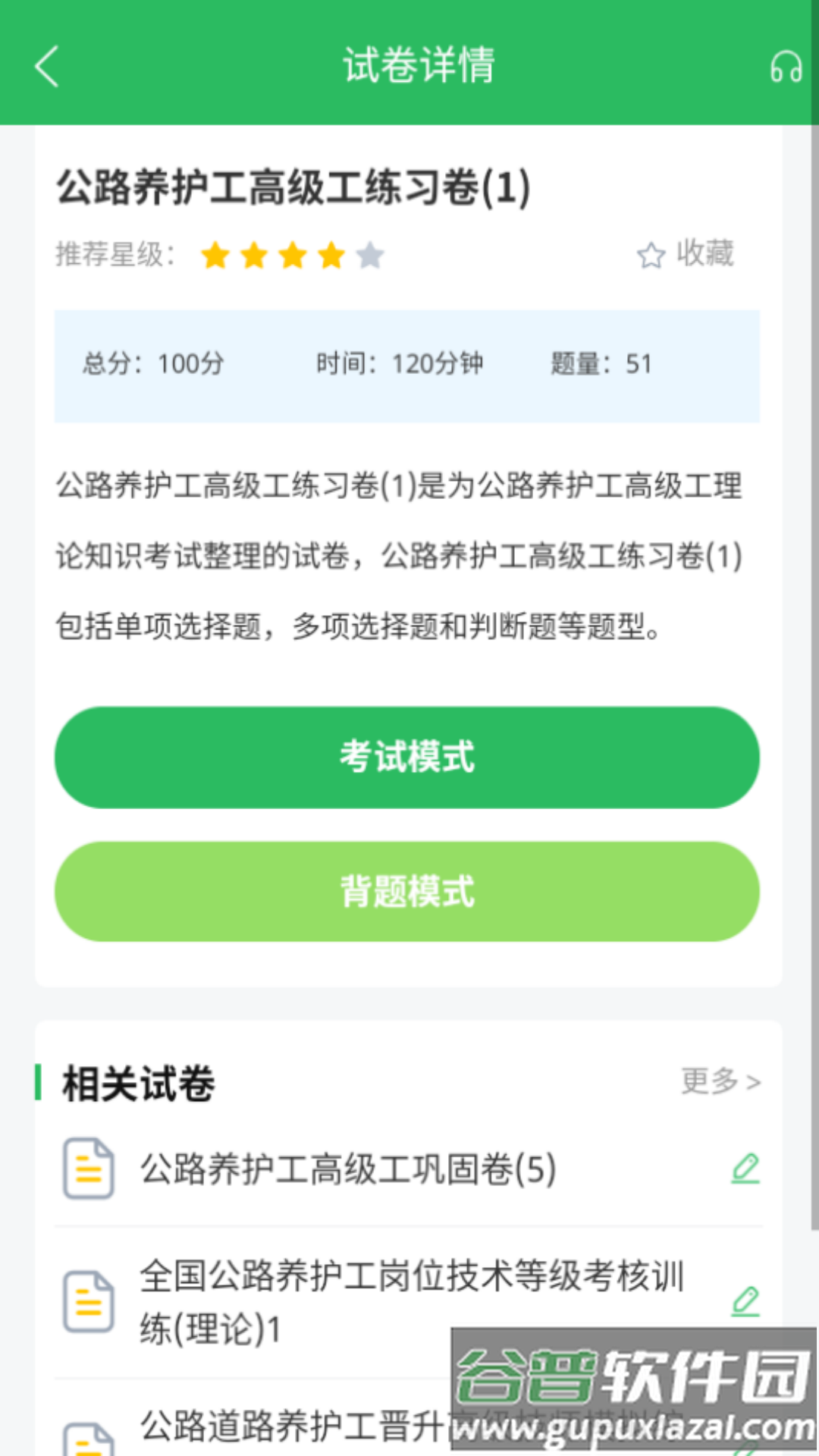Add this paper to favorites with 收藏
The image size is (819, 1456).
tap(686, 254)
